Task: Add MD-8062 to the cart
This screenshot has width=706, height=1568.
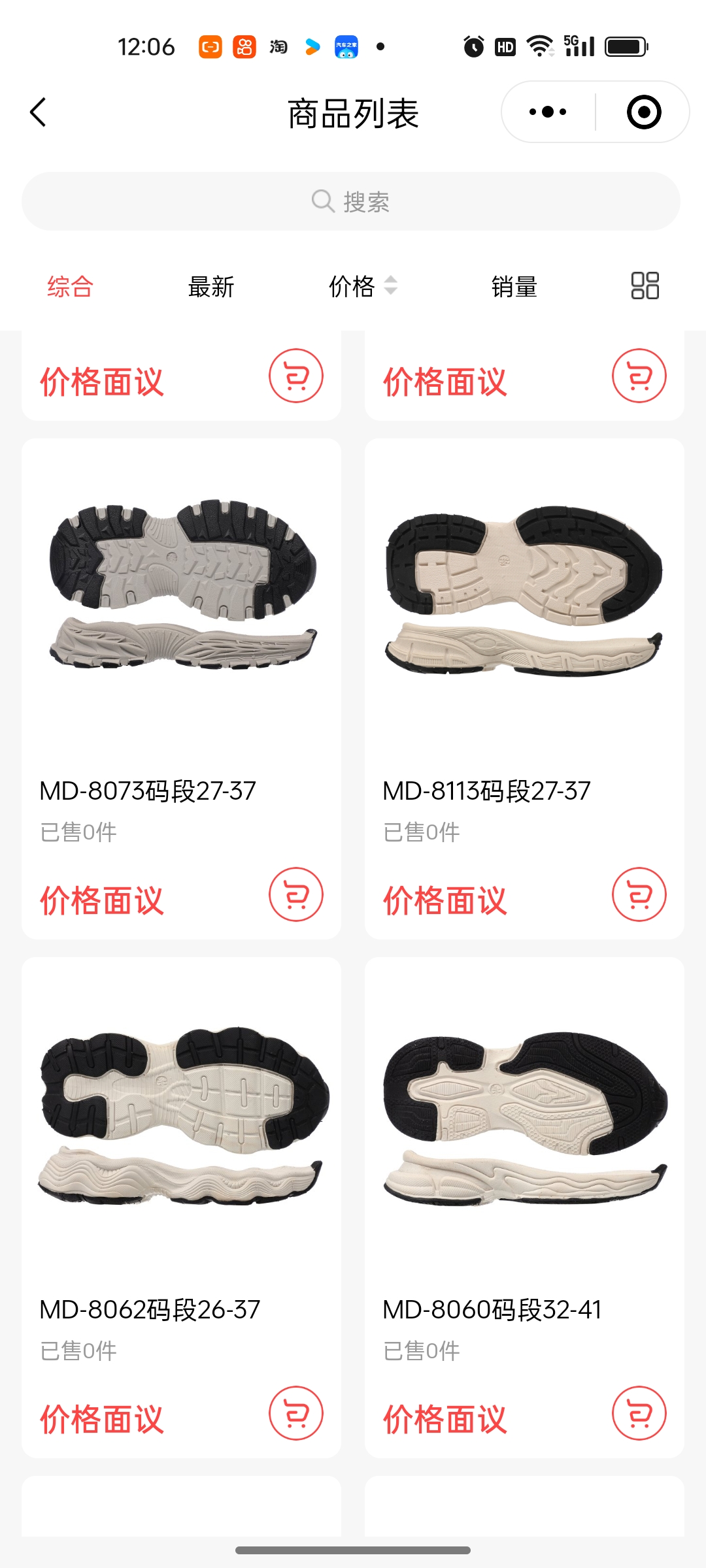Action: [296, 1413]
